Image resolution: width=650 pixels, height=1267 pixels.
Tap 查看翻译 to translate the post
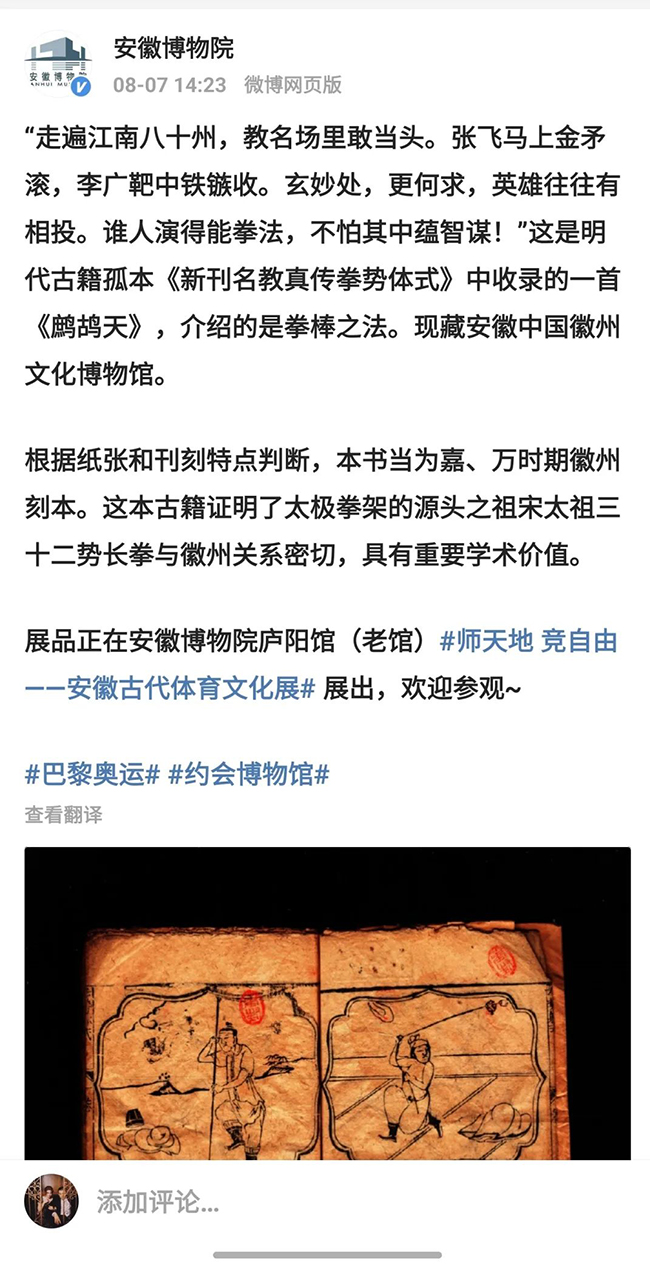pos(63,815)
